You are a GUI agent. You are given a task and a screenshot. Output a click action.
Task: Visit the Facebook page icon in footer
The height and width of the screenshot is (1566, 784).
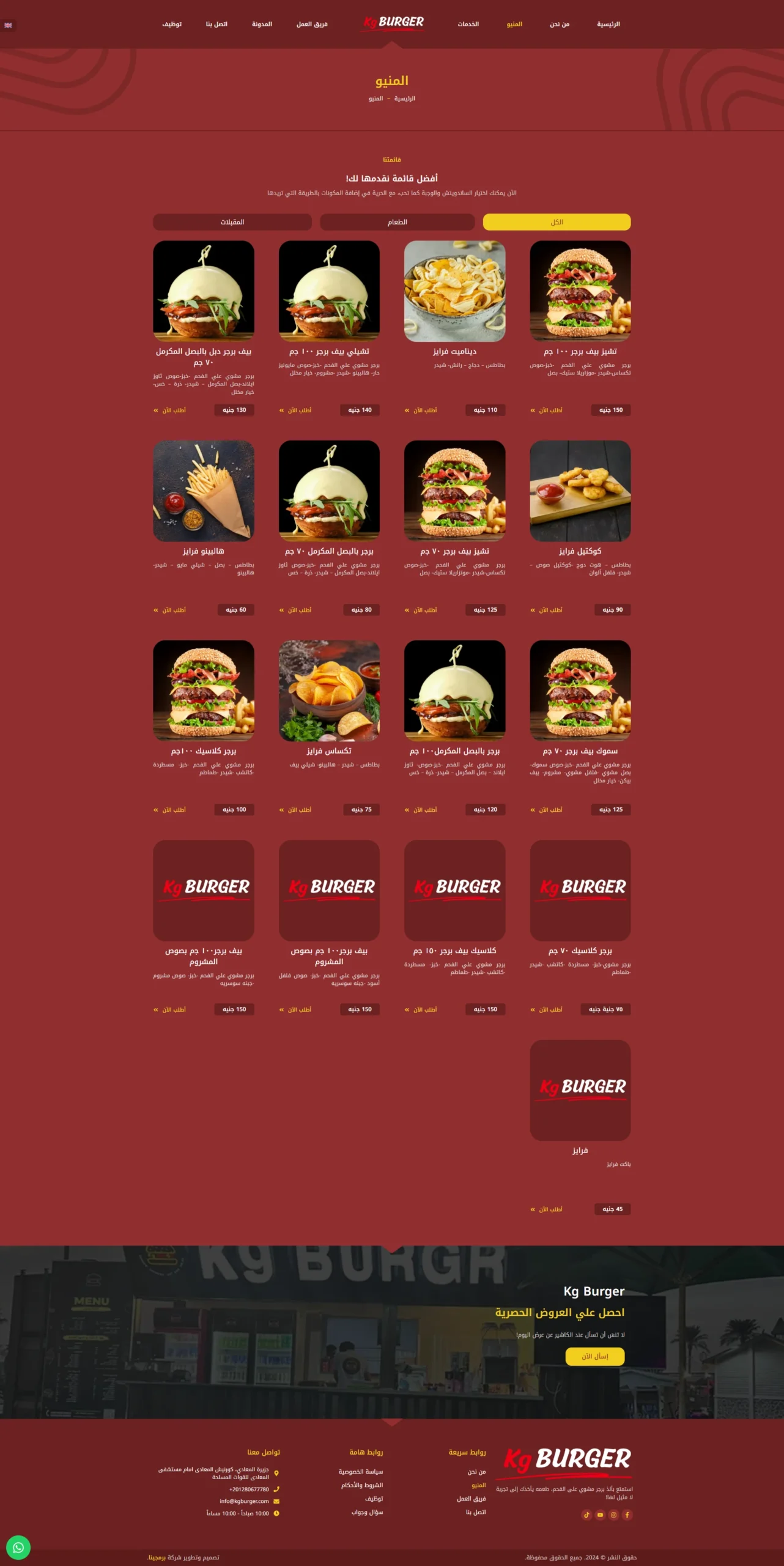pyautogui.click(x=627, y=1515)
